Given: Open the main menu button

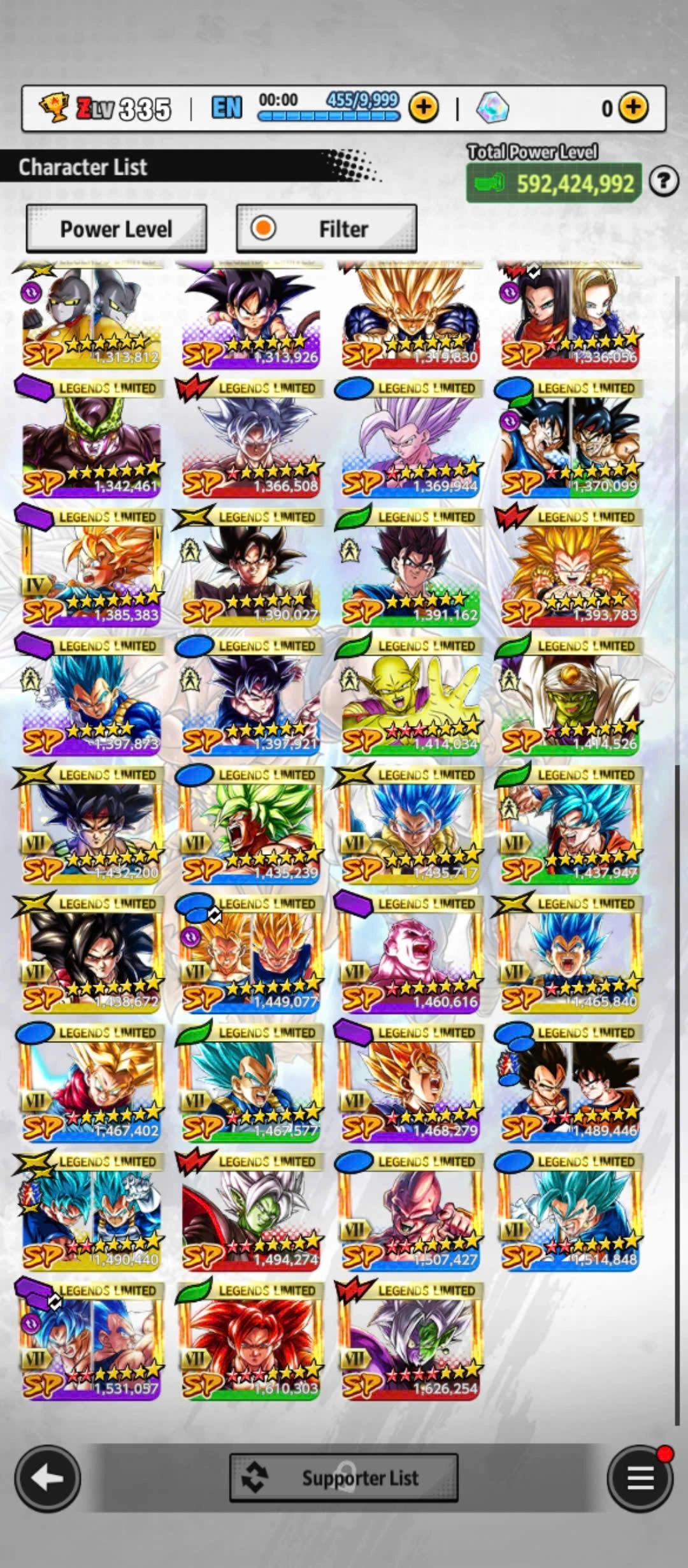Looking at the screenshot, I should [x=640, y=1477].
